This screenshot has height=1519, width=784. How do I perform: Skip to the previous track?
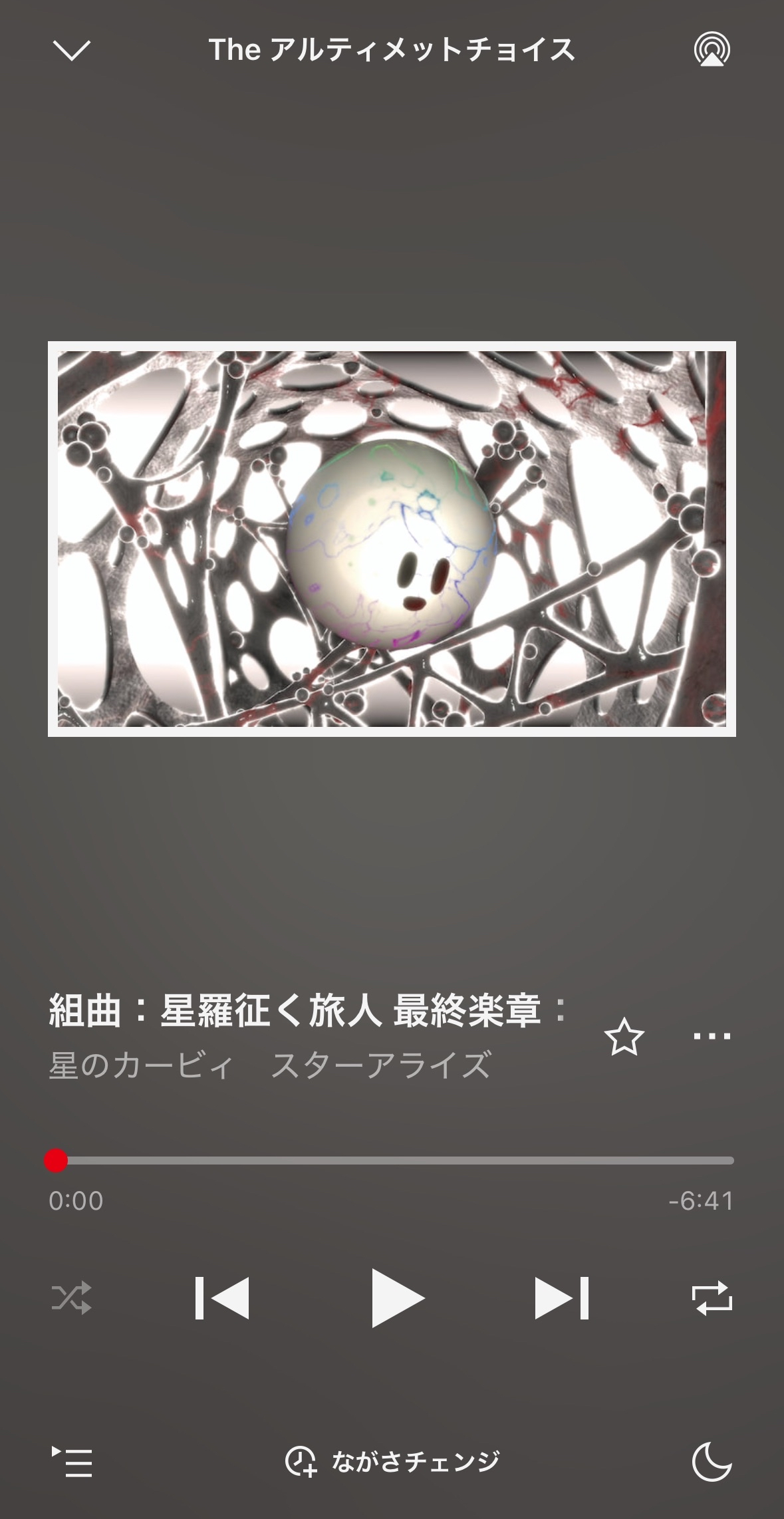[x=222, y=1298]
